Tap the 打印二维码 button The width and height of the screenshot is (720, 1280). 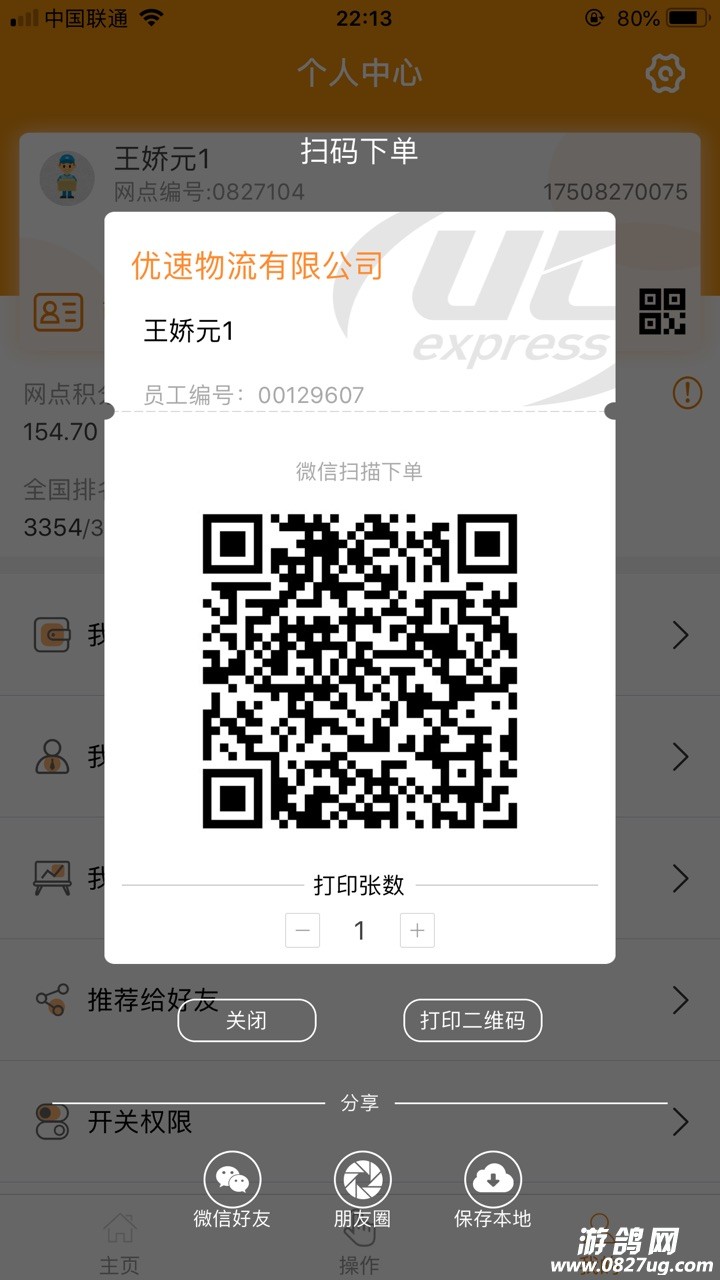tap(472, 1021)
